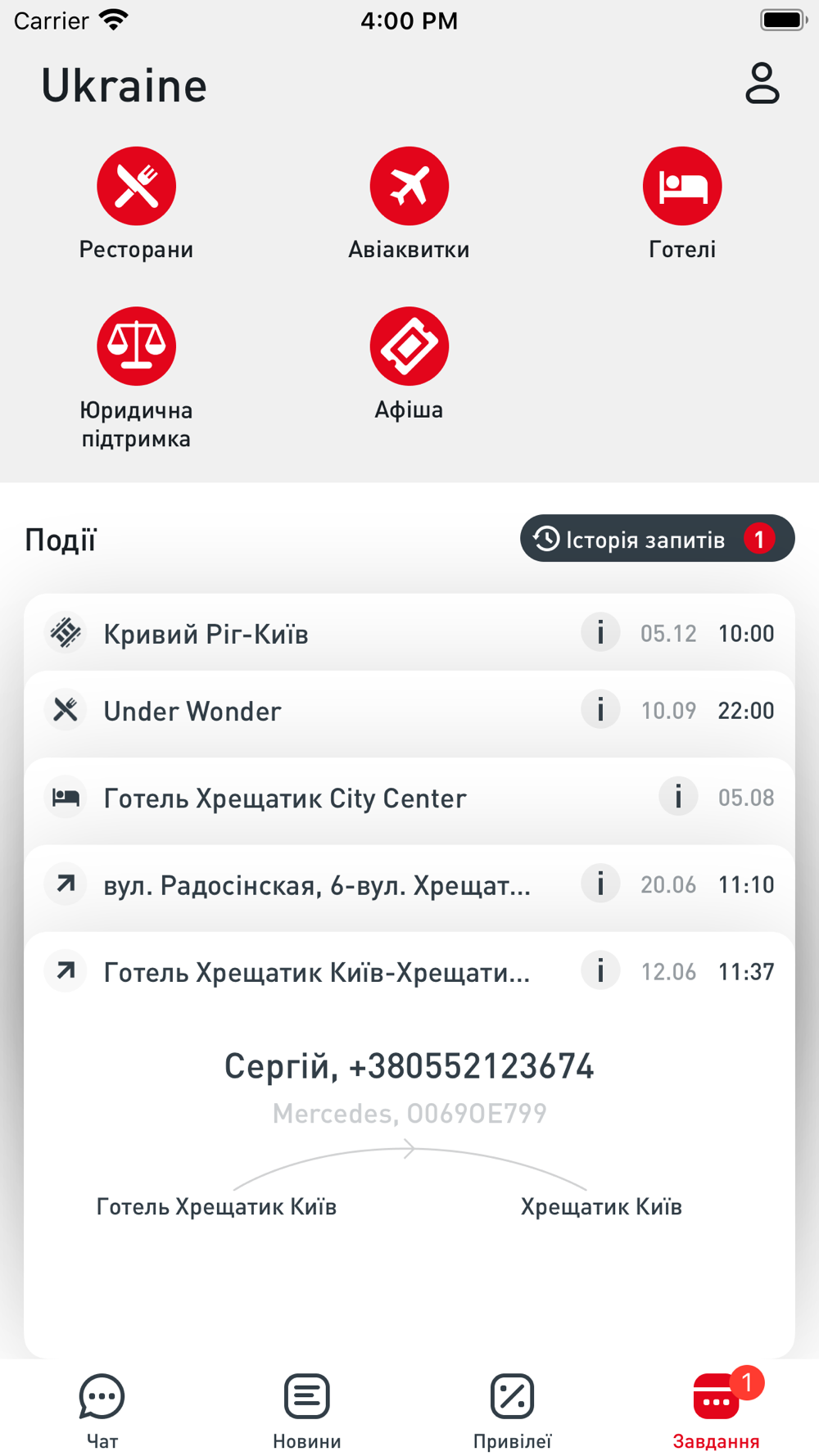
Task: Open the вул. Радосінская, 6 ride event
Action: 409,884
